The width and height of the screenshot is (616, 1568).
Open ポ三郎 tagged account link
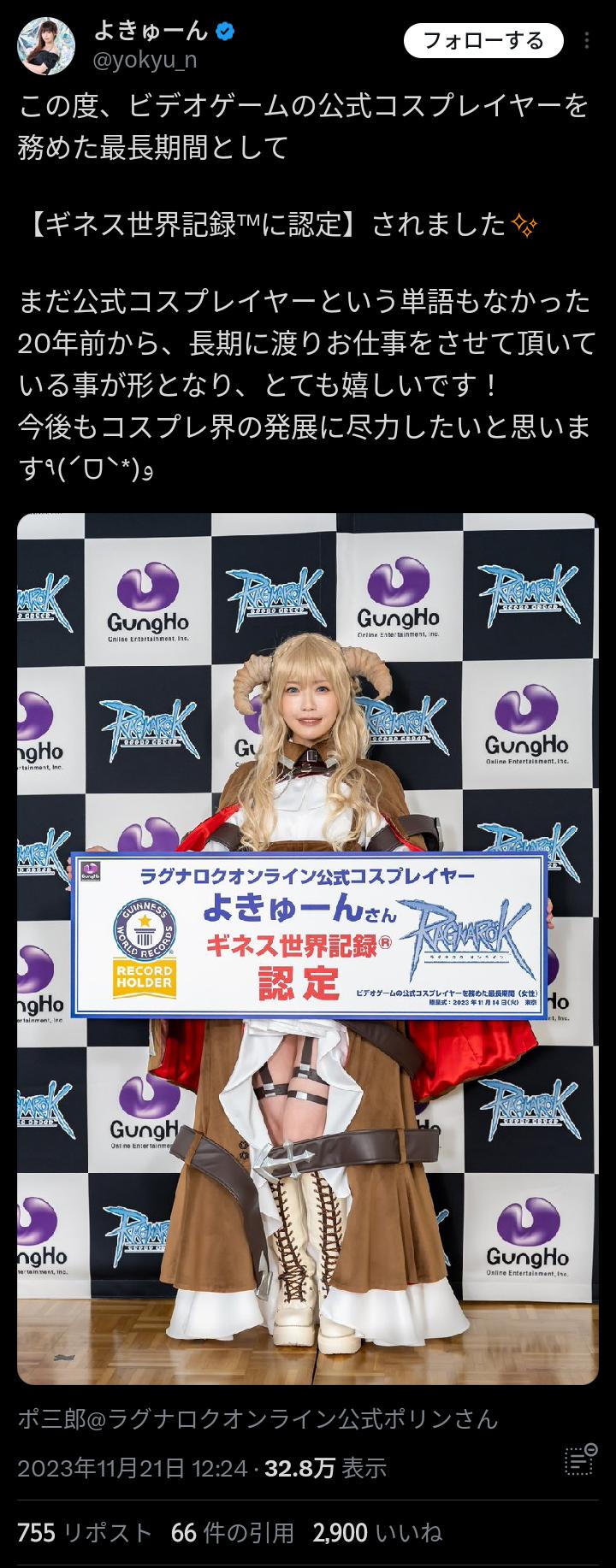[258, 1420]
